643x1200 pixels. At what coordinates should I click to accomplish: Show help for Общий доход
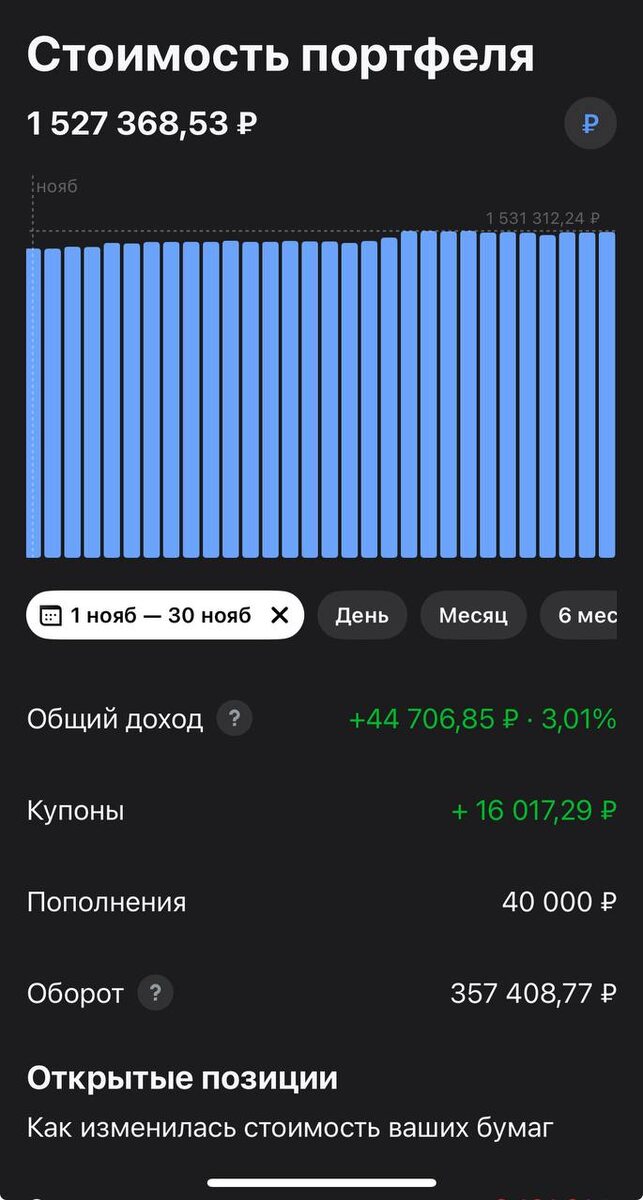click(235, 718)
